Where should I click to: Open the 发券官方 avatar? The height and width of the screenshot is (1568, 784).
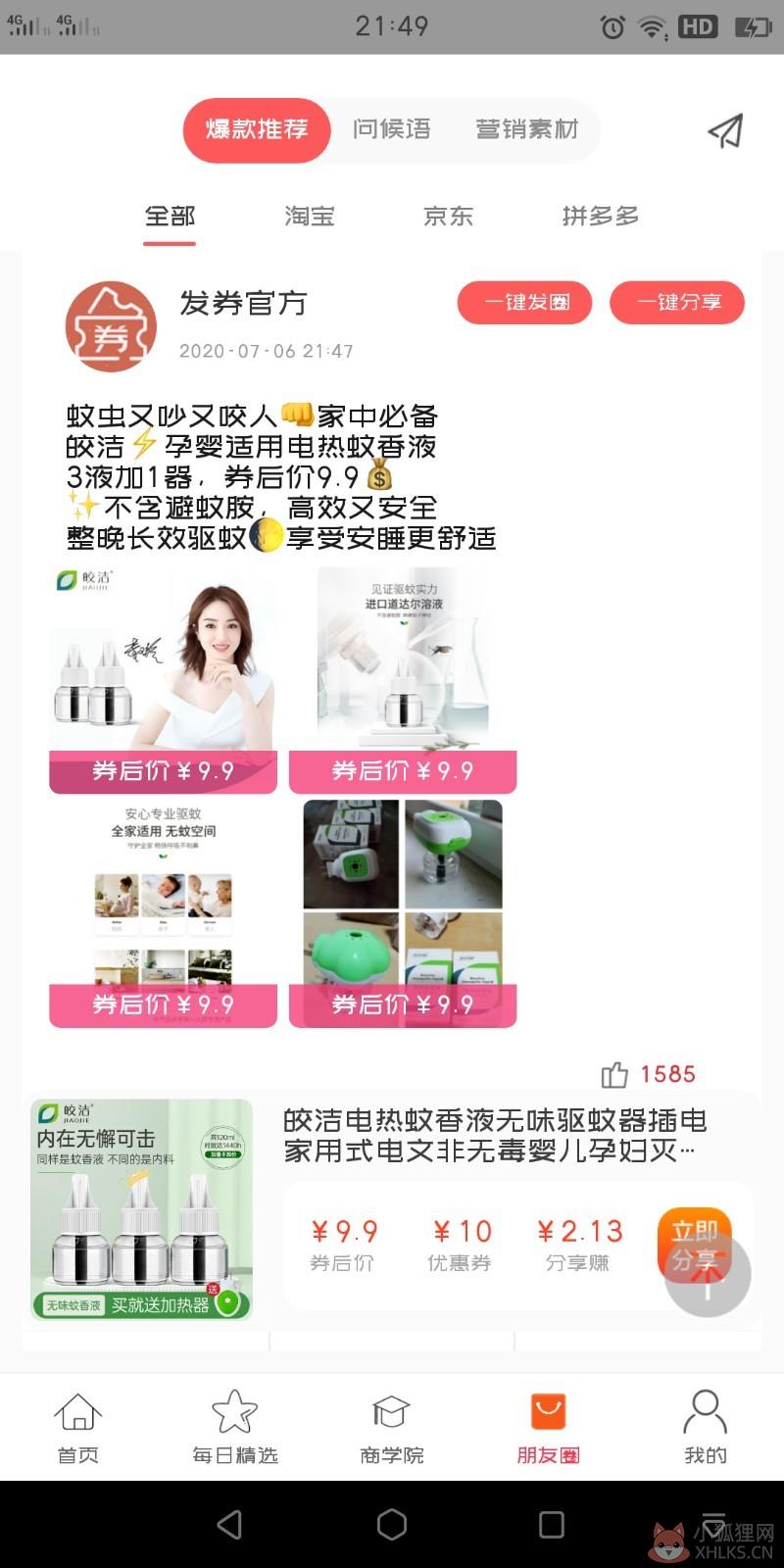[x=111, y=326]
